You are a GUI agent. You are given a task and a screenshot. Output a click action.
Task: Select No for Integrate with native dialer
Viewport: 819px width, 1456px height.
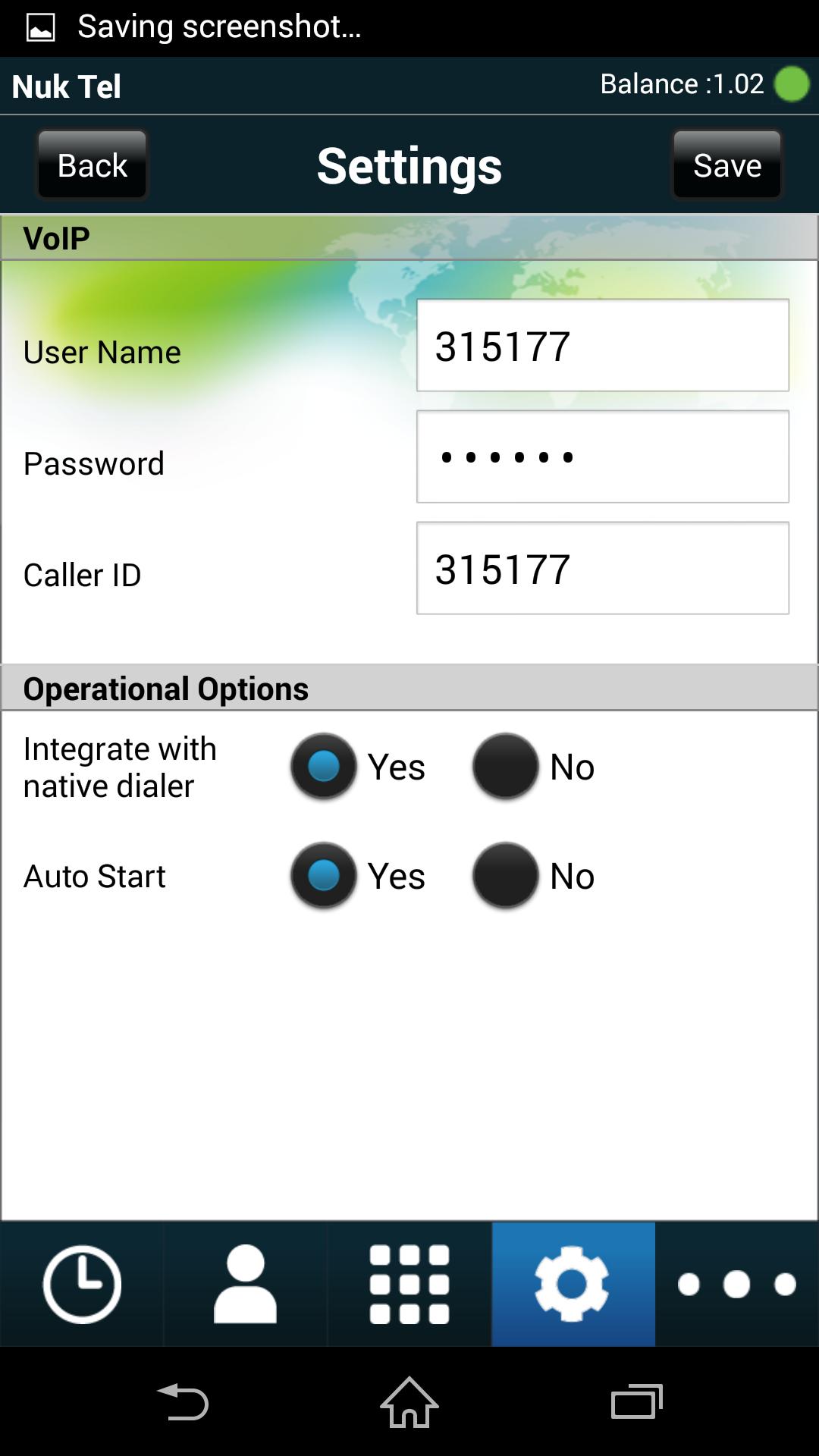pyautogui.click(x=506, y=766)
